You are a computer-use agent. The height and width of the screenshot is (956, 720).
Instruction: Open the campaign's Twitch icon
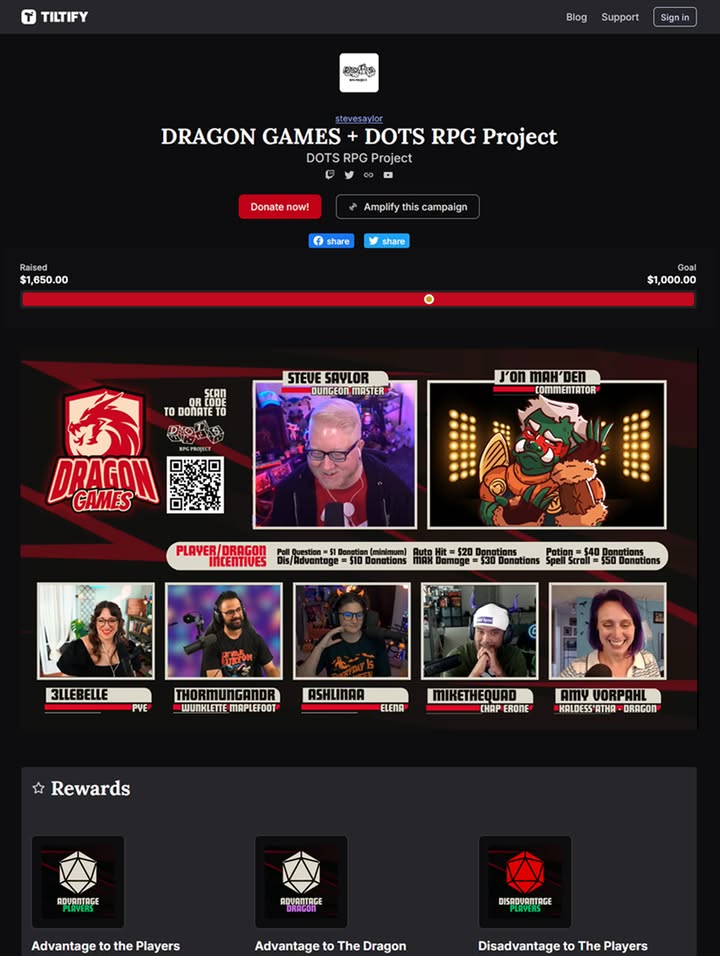(330, 175)
